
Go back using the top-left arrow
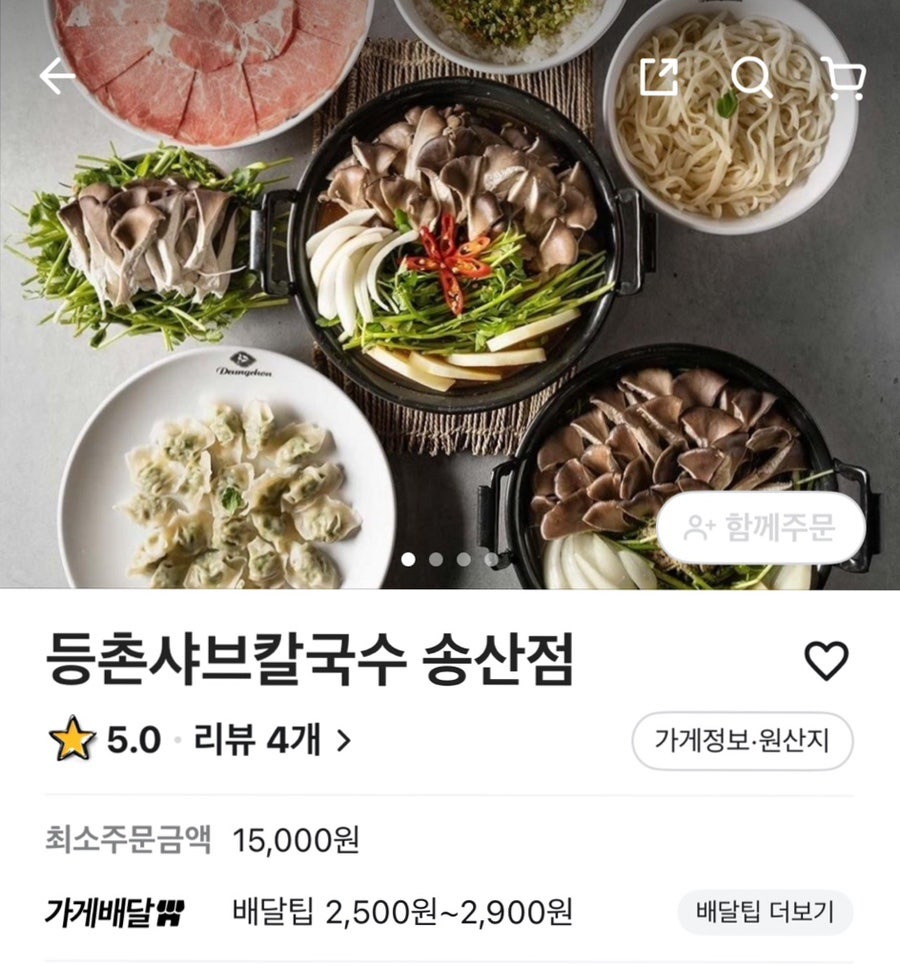(57, 77)
